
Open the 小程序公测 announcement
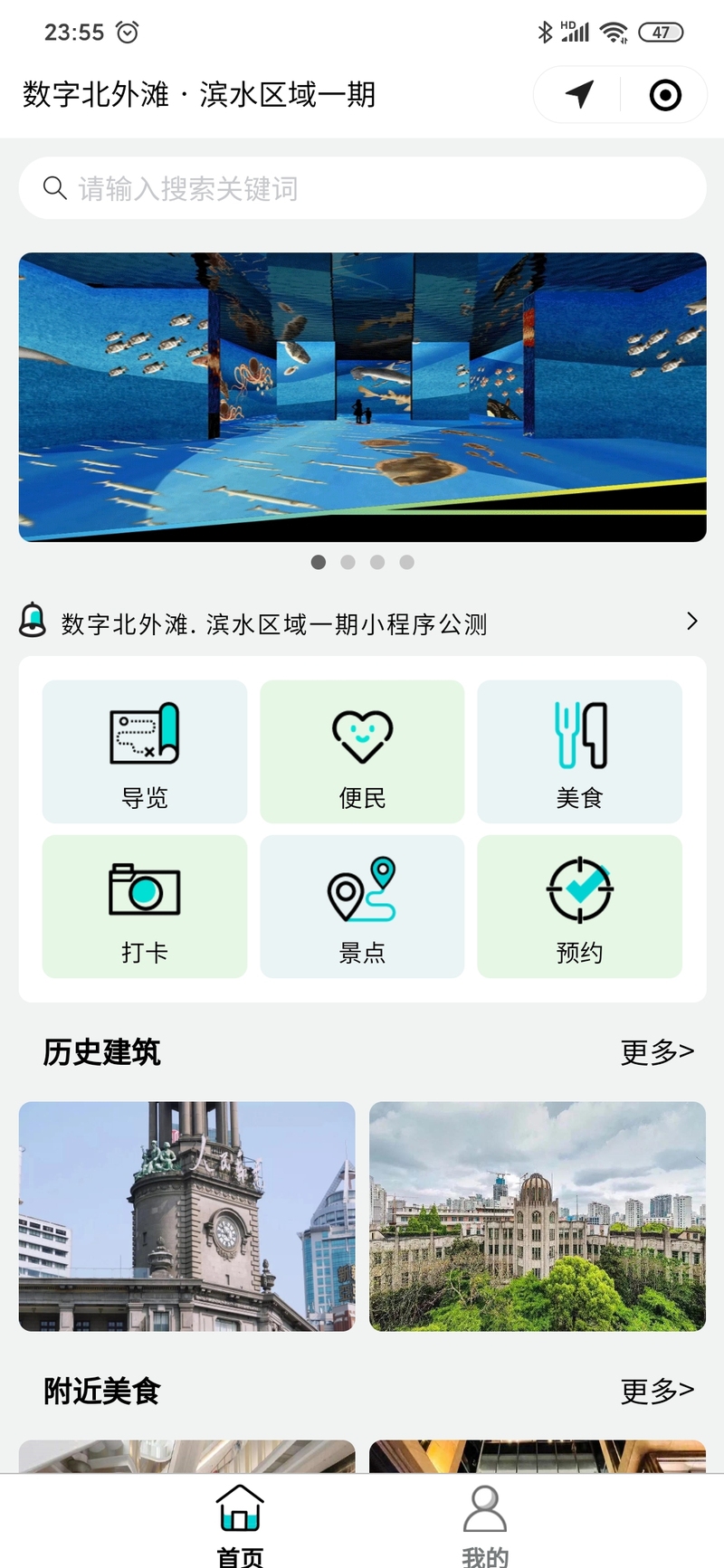(360, 622)
